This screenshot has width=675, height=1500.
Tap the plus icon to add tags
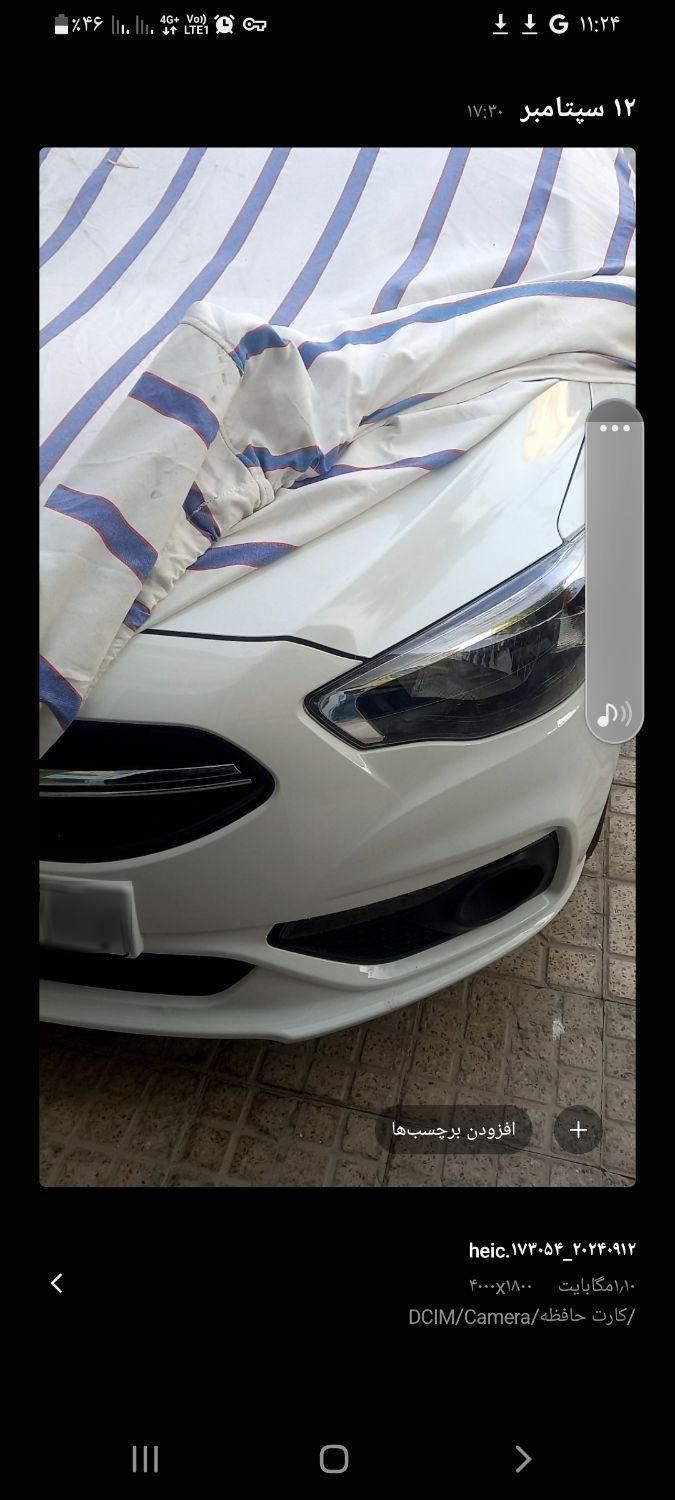[x=578, y=1130]
